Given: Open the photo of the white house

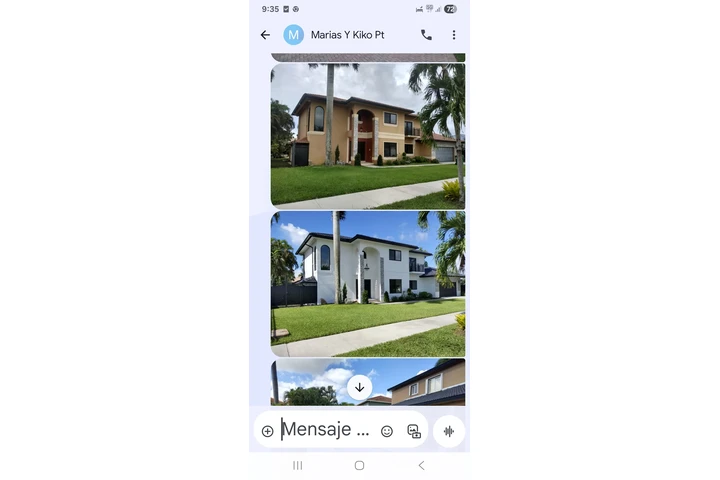Looking at the screenshot, I should click(x=367, y=282).
